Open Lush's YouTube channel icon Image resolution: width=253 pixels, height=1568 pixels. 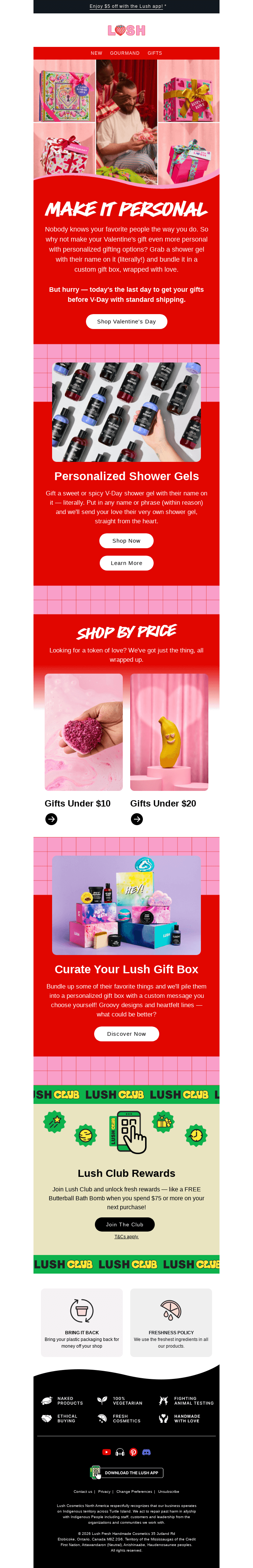tap(106, 1452)
